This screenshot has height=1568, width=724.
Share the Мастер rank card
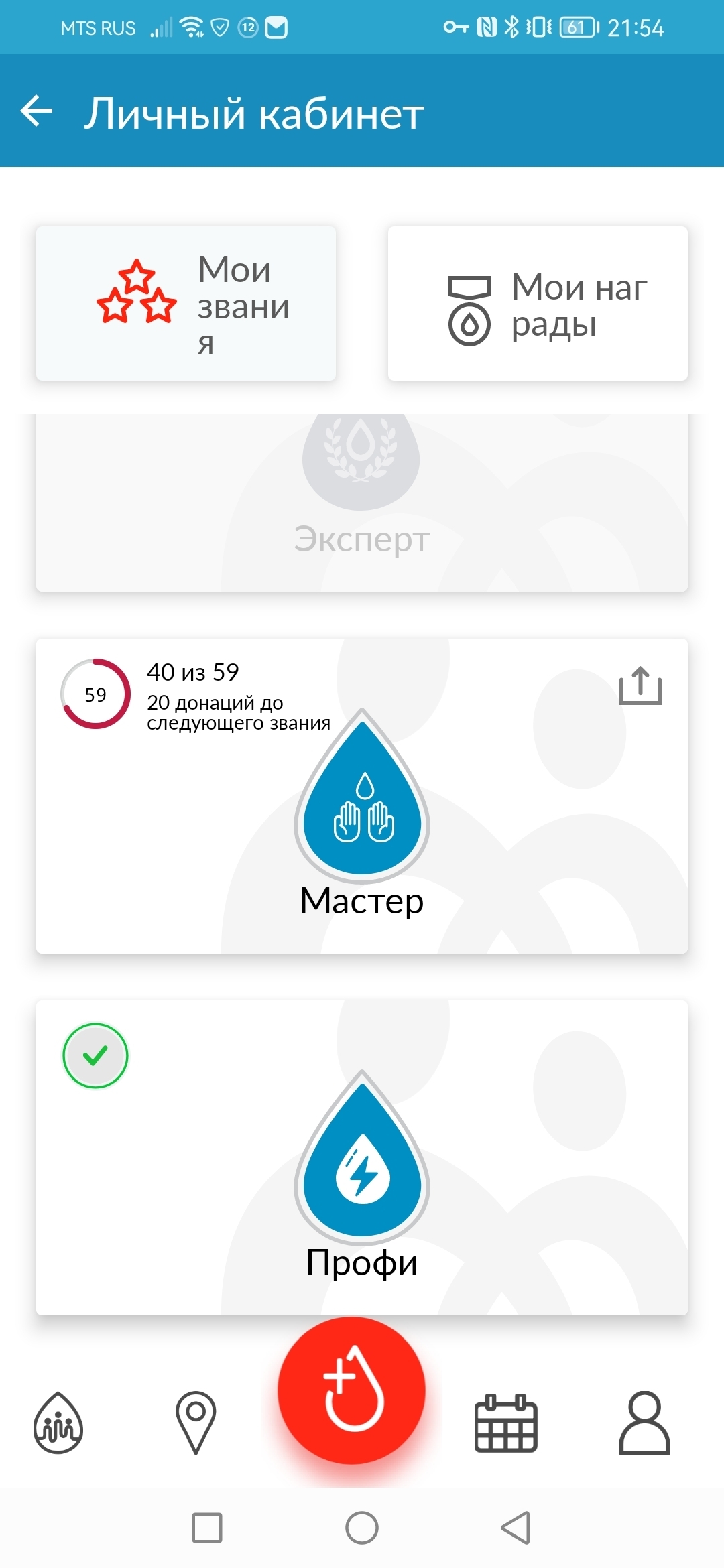click(x=640, y=685)
